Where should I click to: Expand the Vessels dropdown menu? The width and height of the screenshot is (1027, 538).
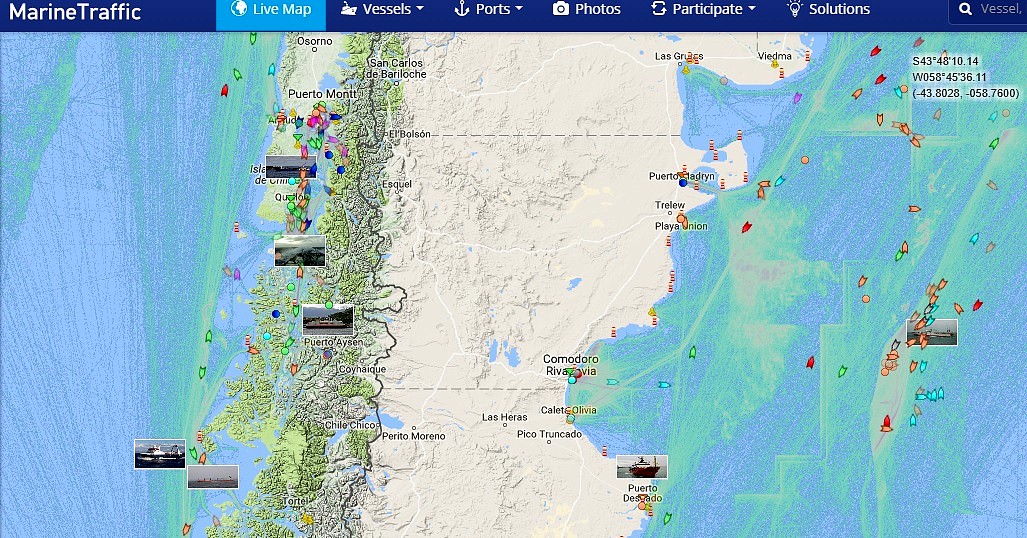click(382, 10)
